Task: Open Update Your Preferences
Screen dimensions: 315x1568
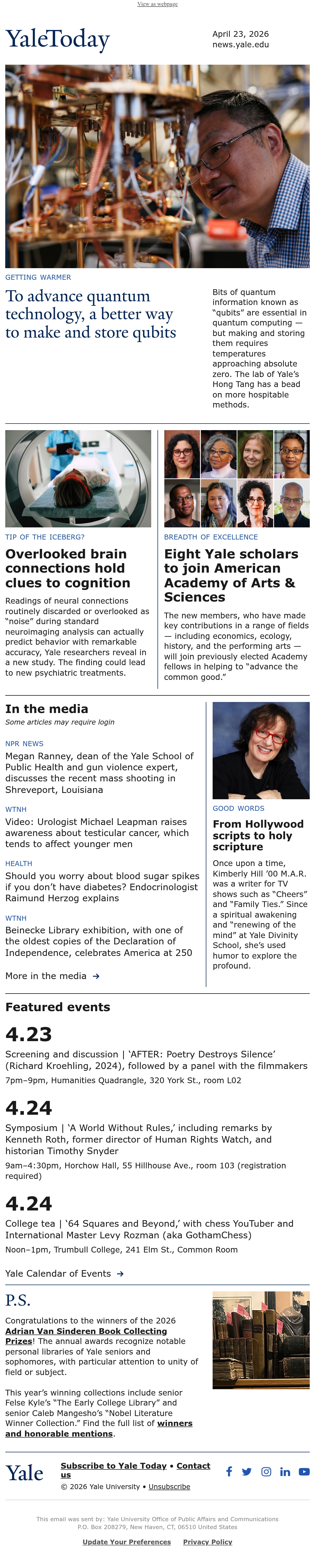Action: (127, 1542)
